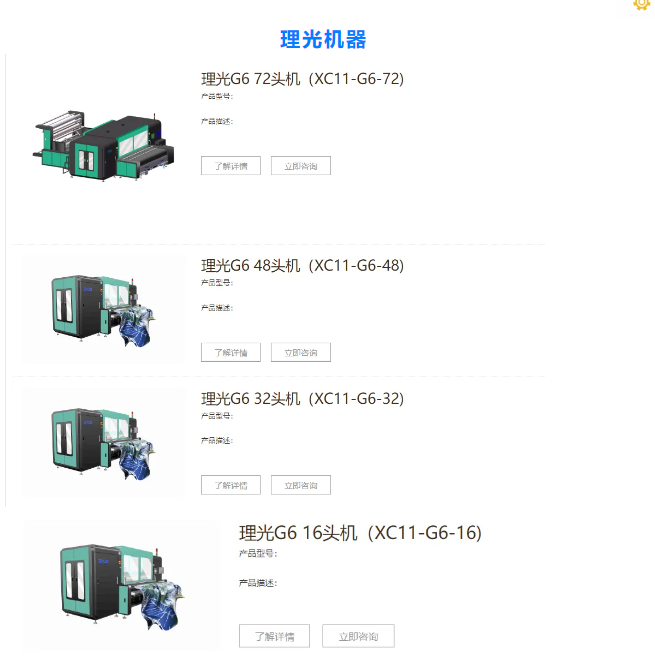Tap 了解详情 for the 理光G6 16头机
Image resolution: width=655 pixels, height=661 pixels.
(274, 636)
